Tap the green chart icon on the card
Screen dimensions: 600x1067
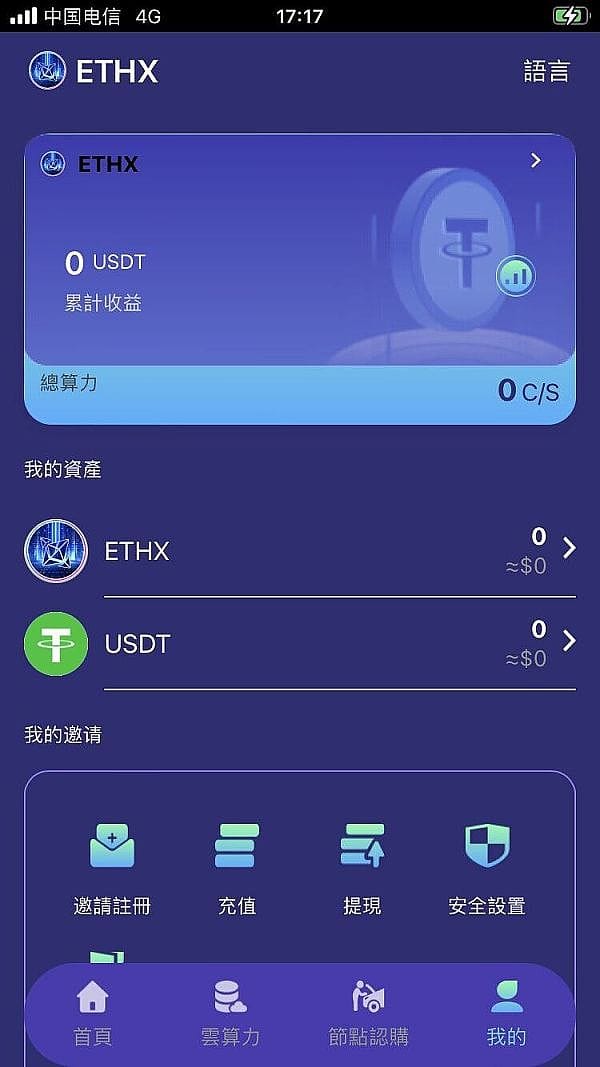tap(516, 276)
